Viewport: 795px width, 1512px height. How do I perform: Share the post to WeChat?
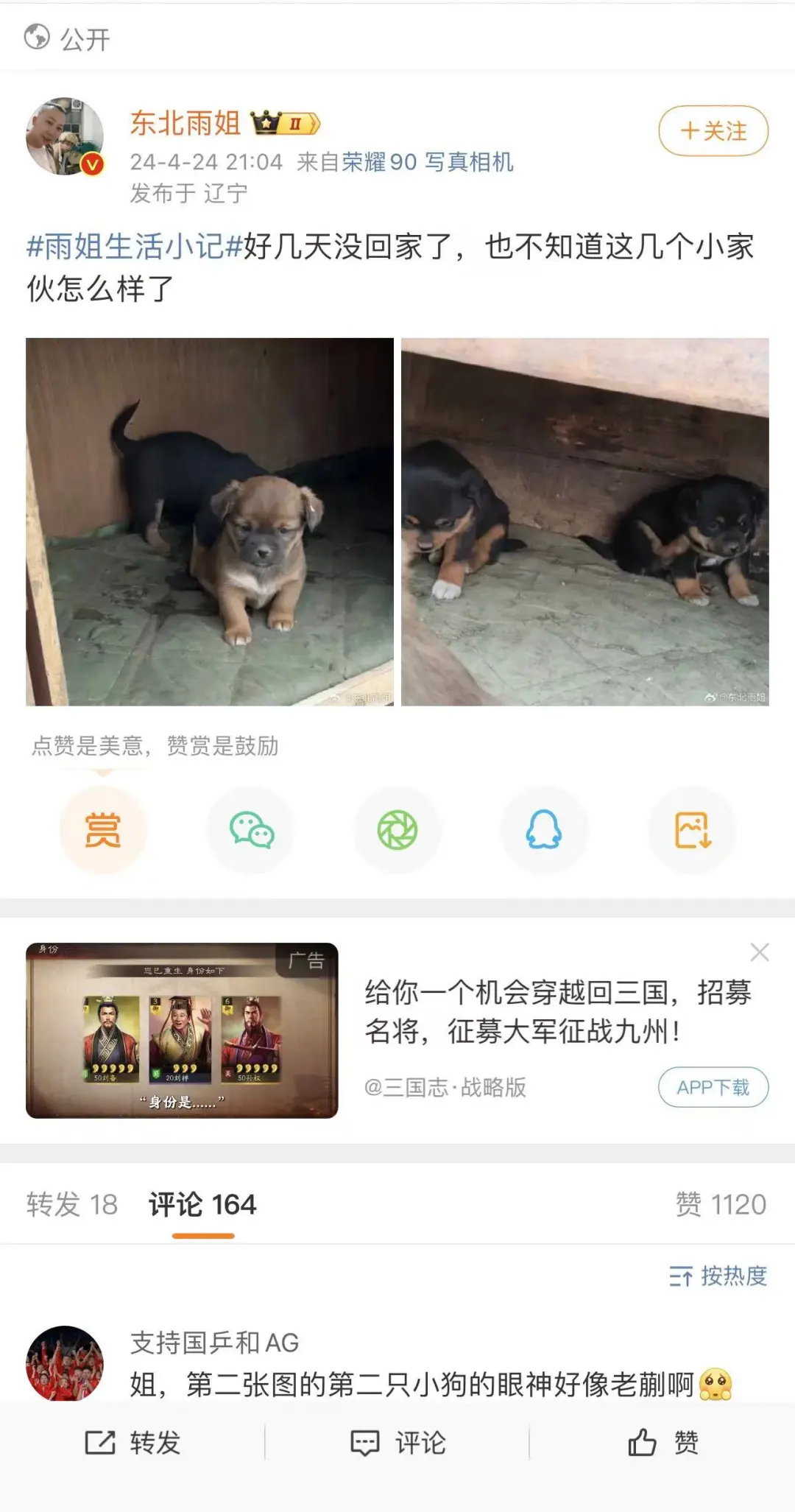click(x=251, y=830)
